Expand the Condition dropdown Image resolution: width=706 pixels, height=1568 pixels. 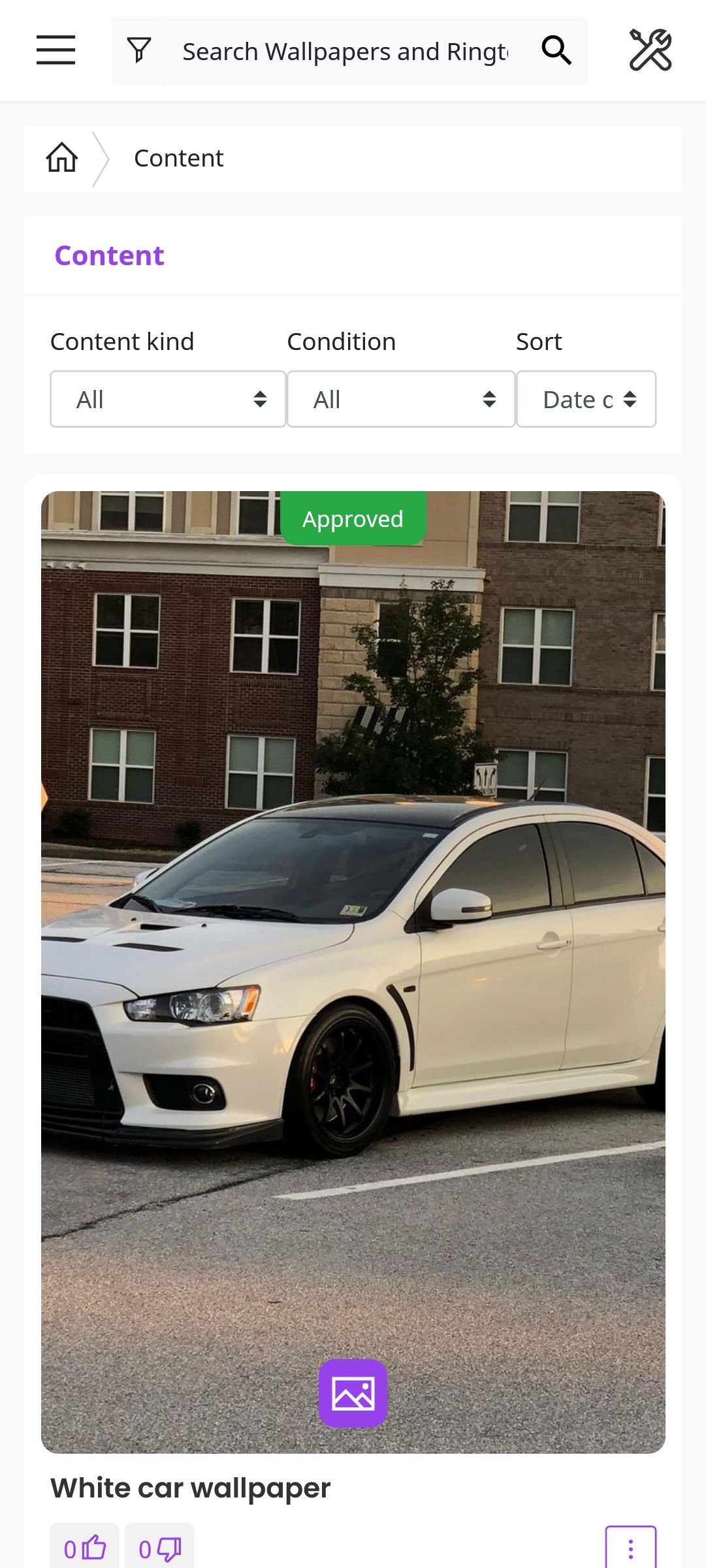401,399
